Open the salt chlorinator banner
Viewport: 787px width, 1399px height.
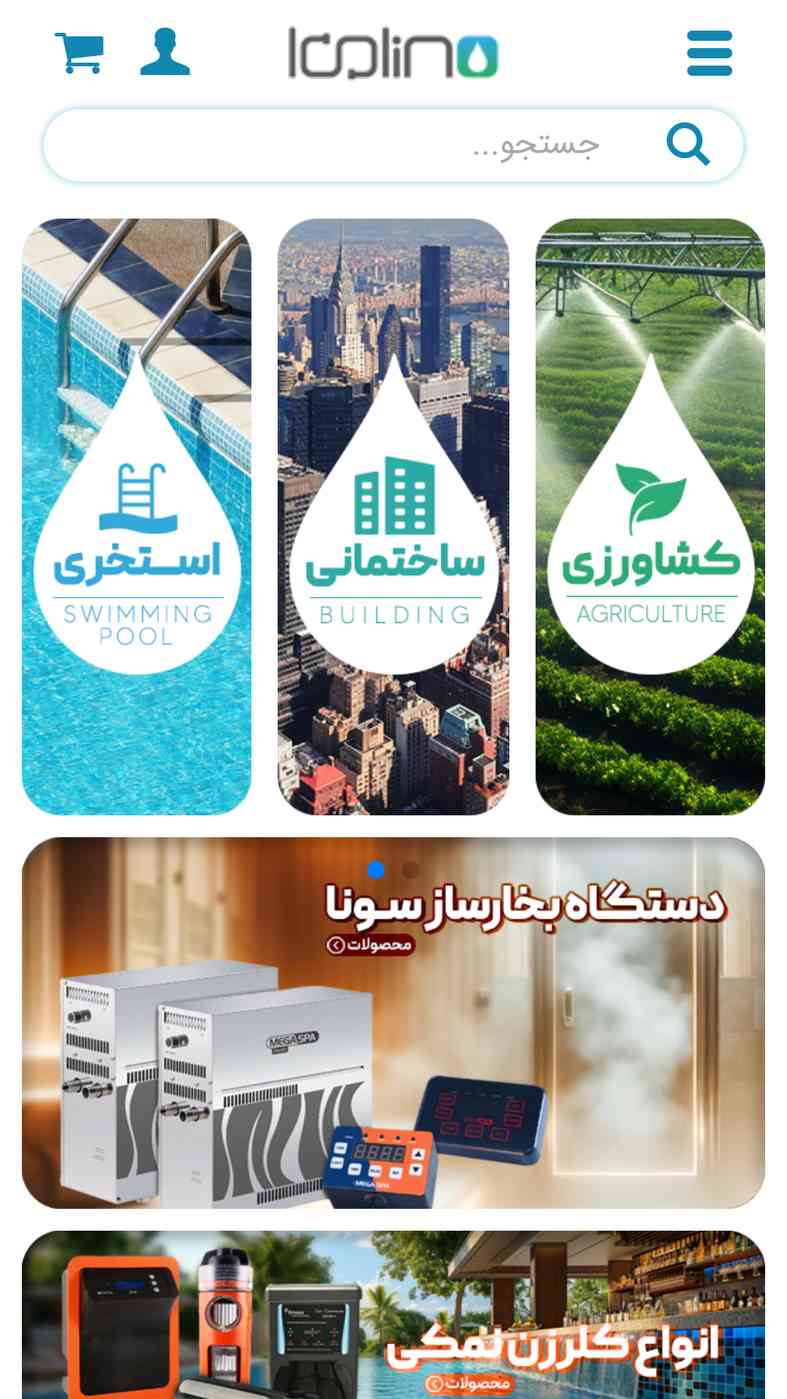393,1315
